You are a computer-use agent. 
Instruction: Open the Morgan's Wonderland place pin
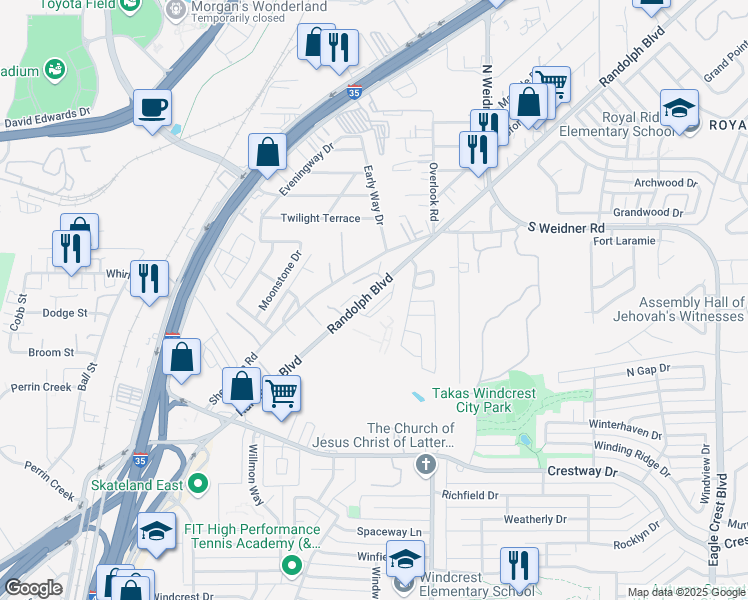[176, 10]
